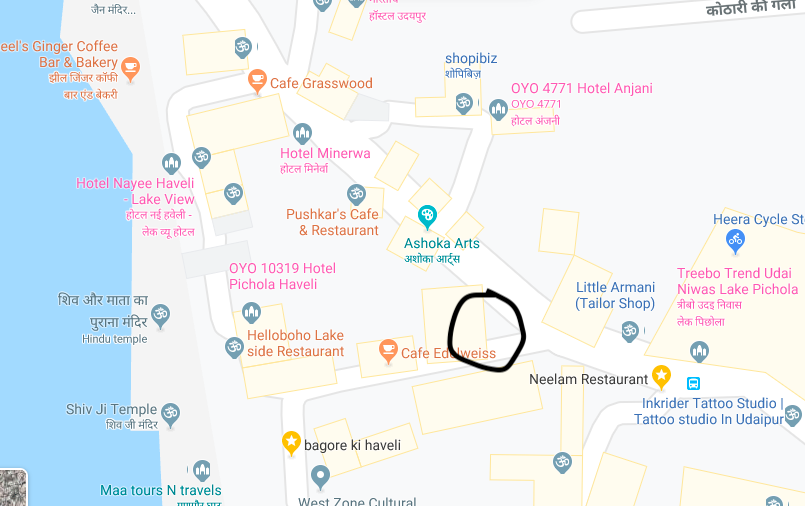Select the OYO 10319 Hotel Pichola Haveli pin
Viewport: 805px width, 506px height.
pos(251,312)
